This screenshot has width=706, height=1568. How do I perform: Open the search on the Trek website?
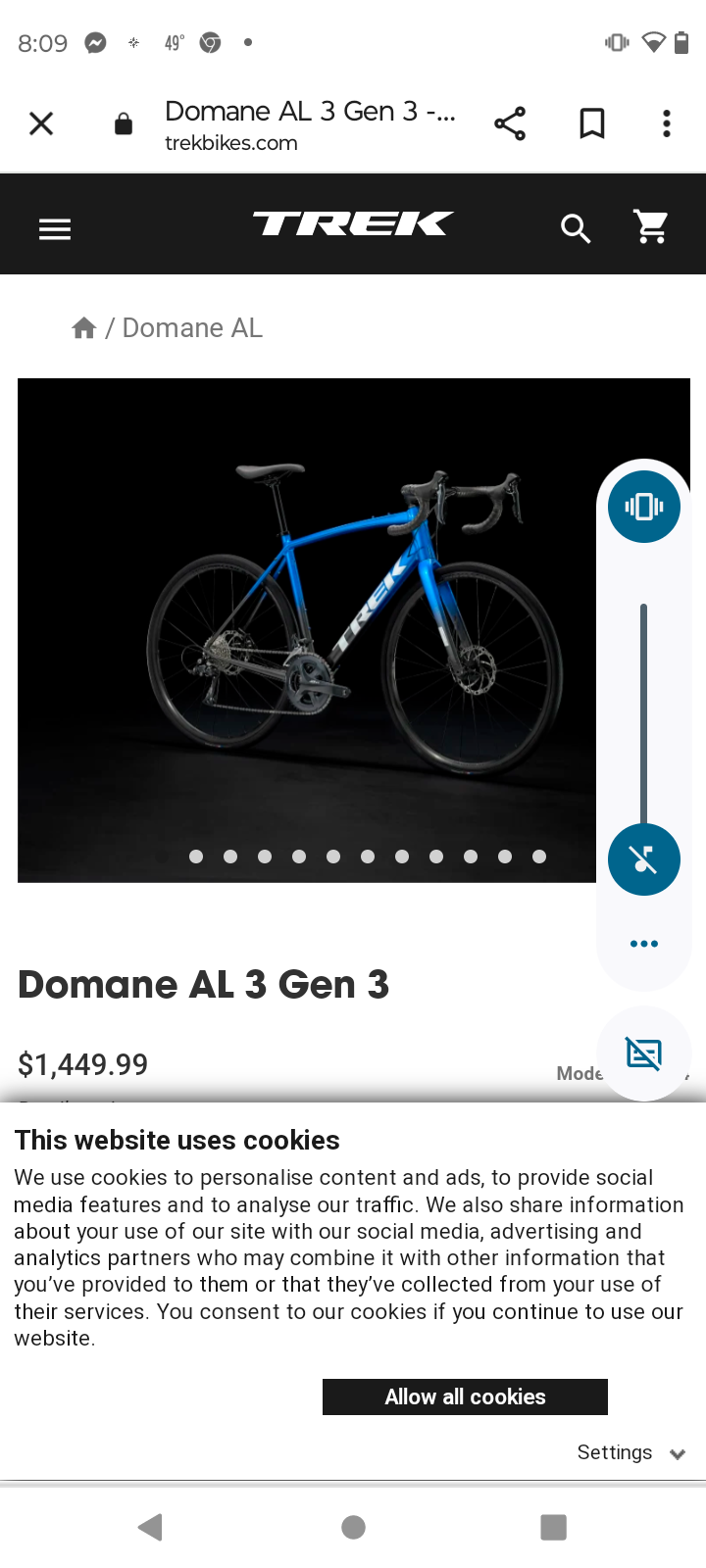click(576, 227)
